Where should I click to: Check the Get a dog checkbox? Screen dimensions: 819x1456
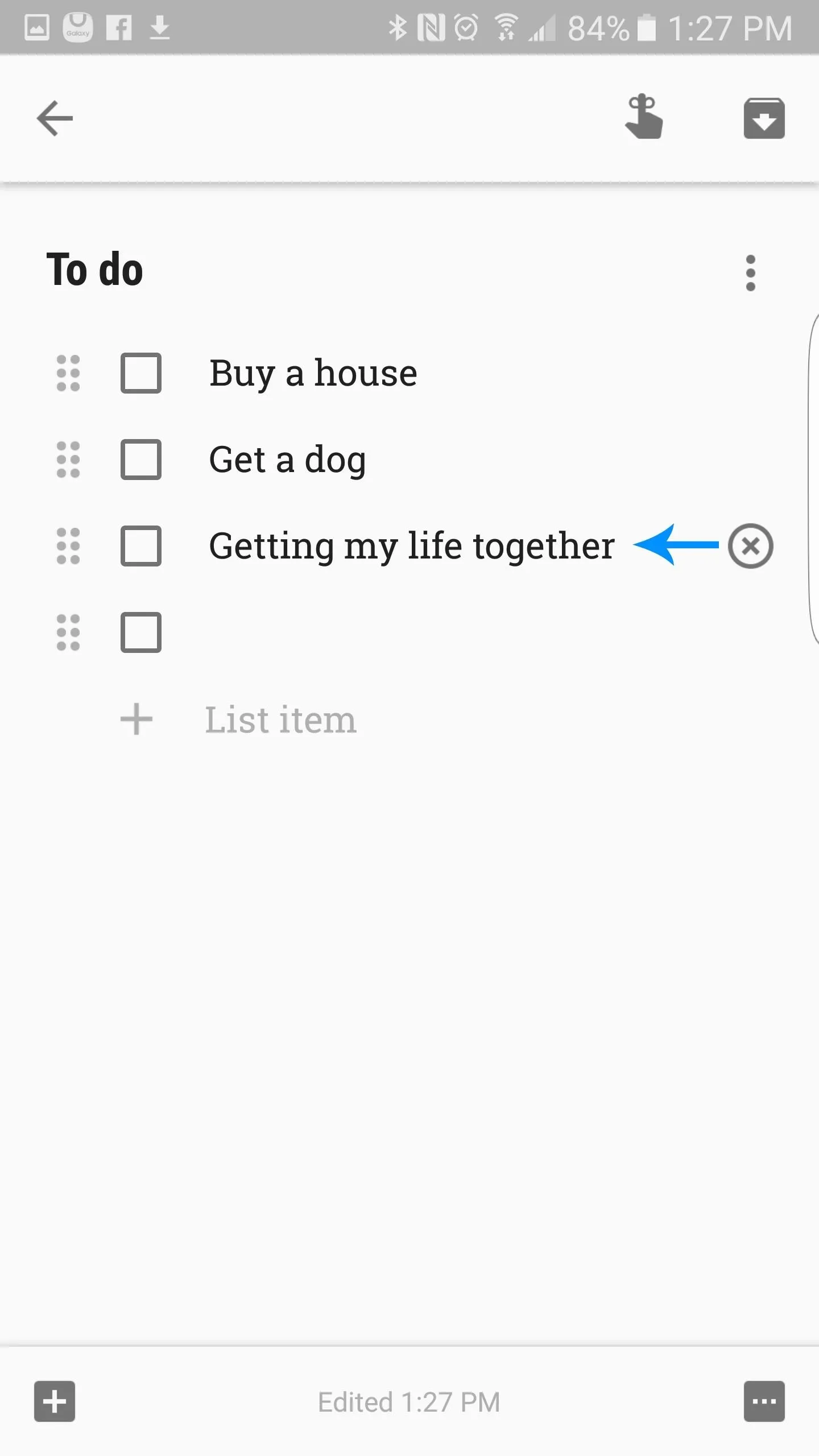(x=140, y=460)
